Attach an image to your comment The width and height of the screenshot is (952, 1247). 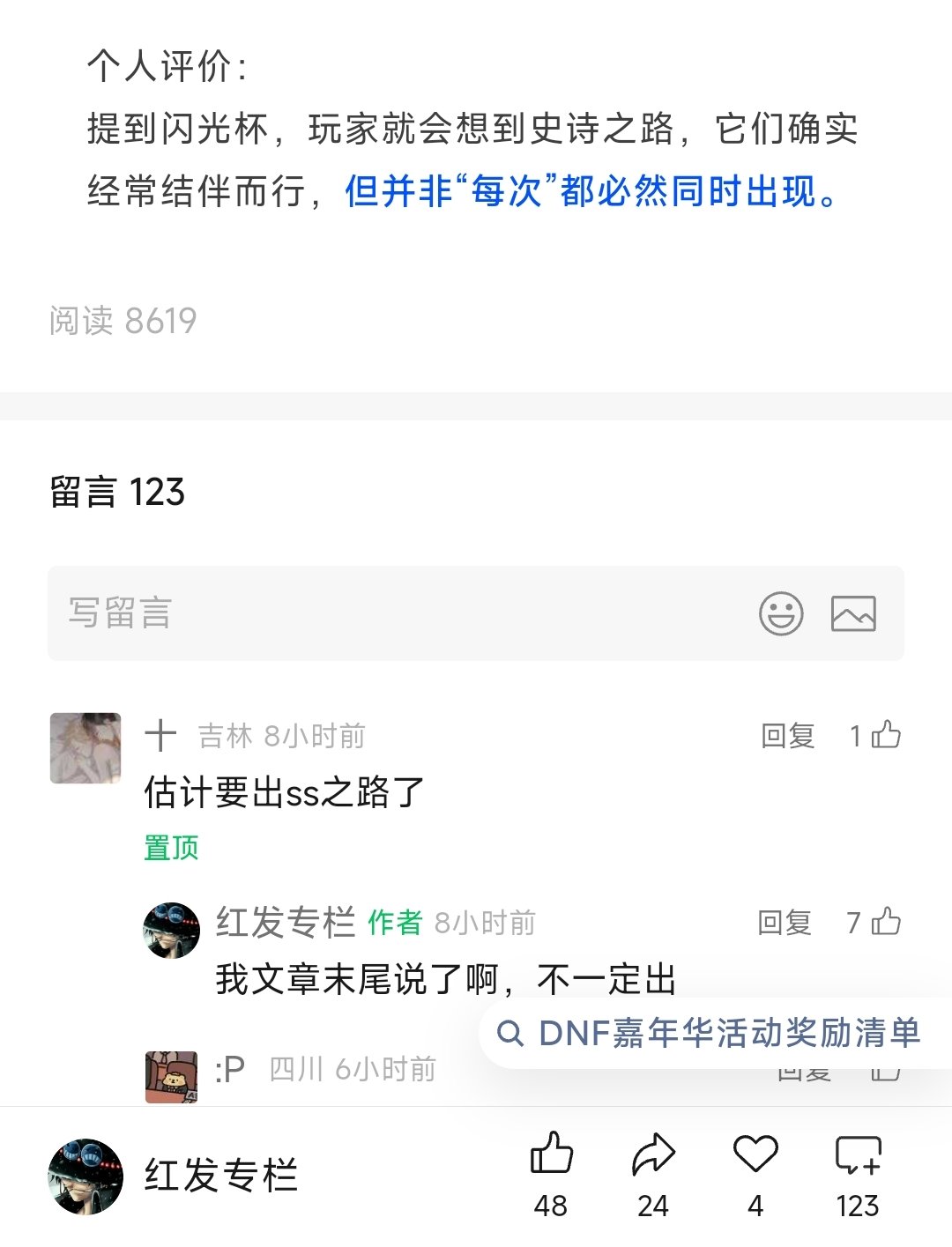tap(853, 613)
